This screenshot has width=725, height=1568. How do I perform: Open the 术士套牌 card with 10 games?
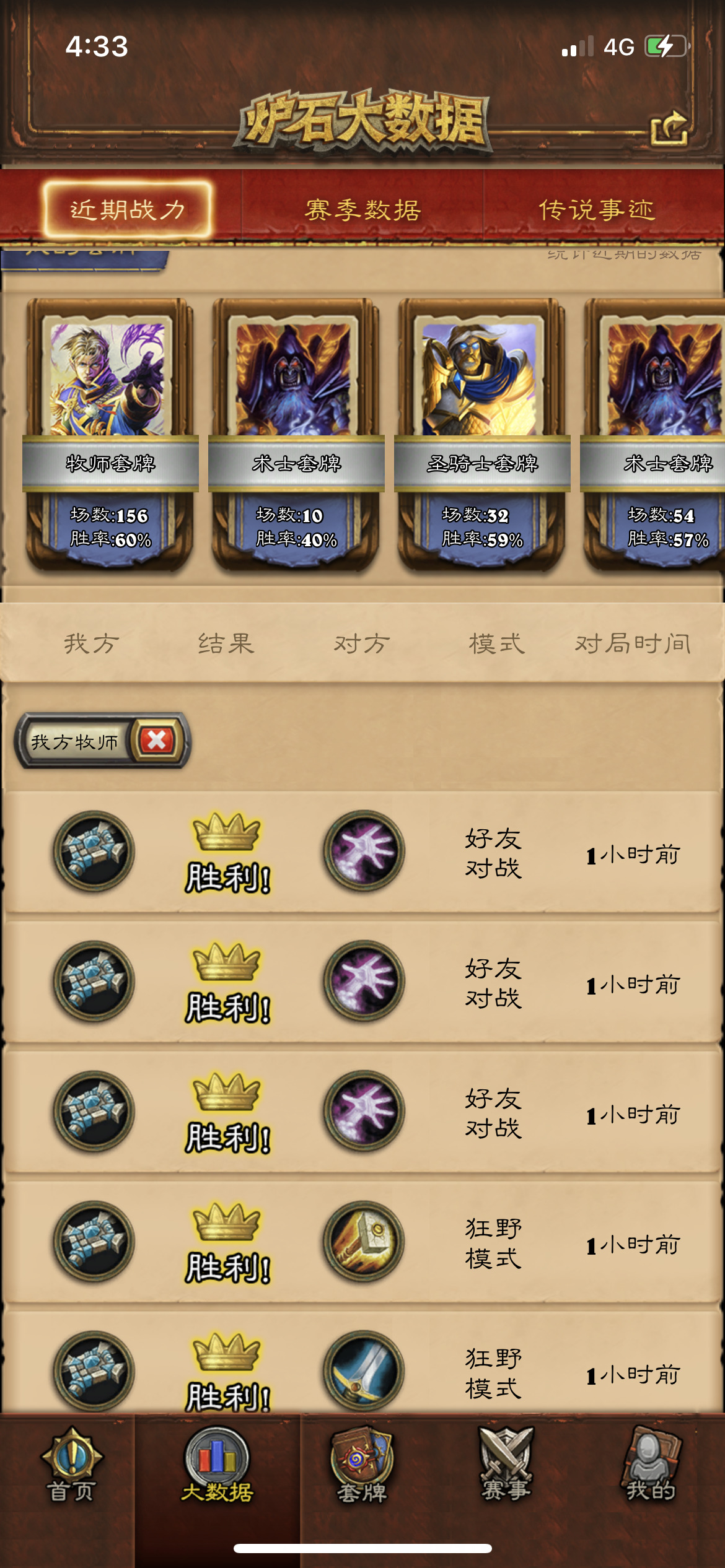(296, 433)
